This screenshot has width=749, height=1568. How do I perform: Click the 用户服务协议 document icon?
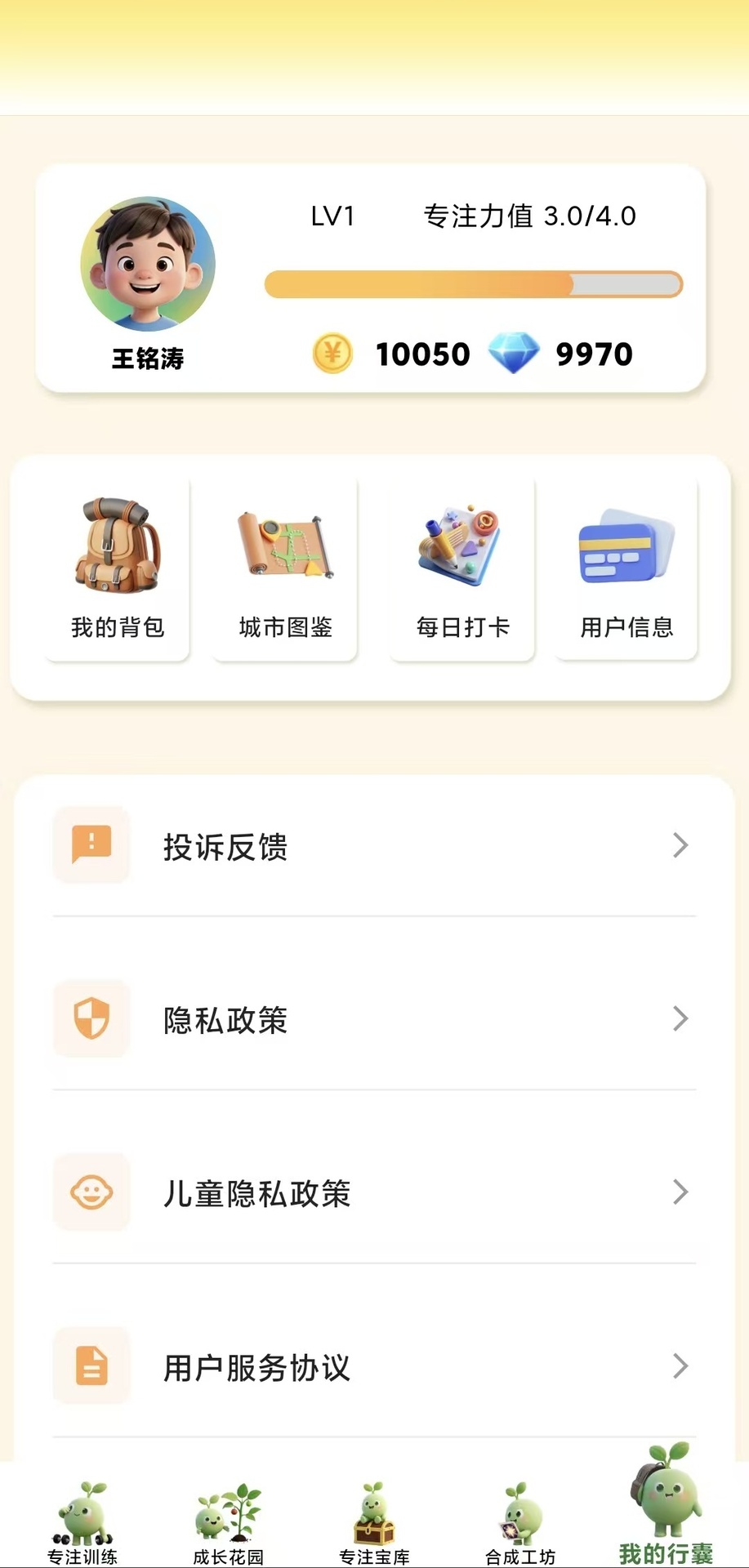91,1365
